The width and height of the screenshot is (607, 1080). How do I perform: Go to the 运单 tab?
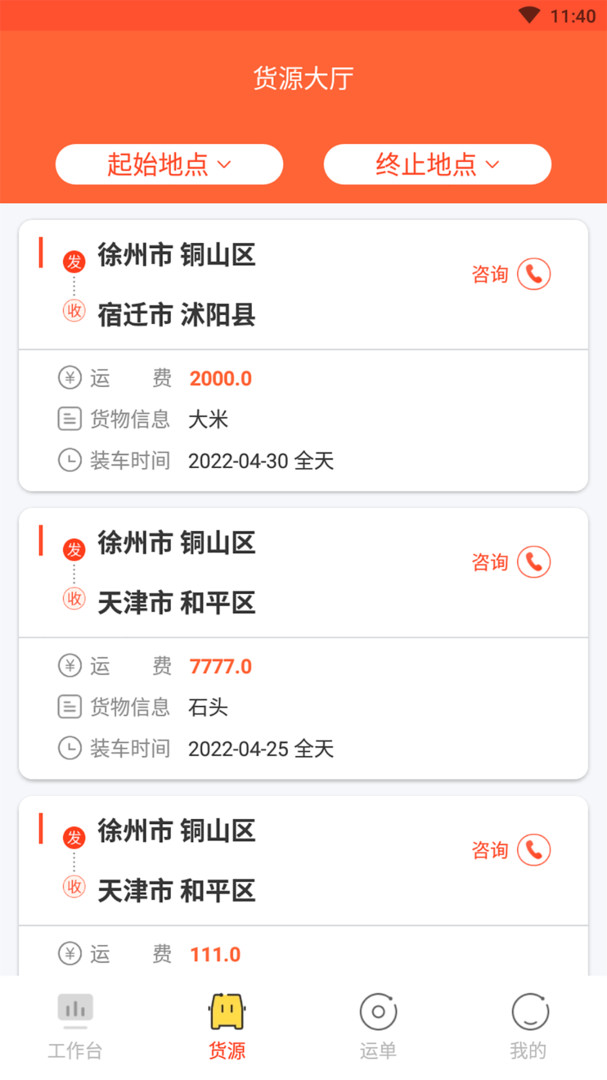(378, 1026)
